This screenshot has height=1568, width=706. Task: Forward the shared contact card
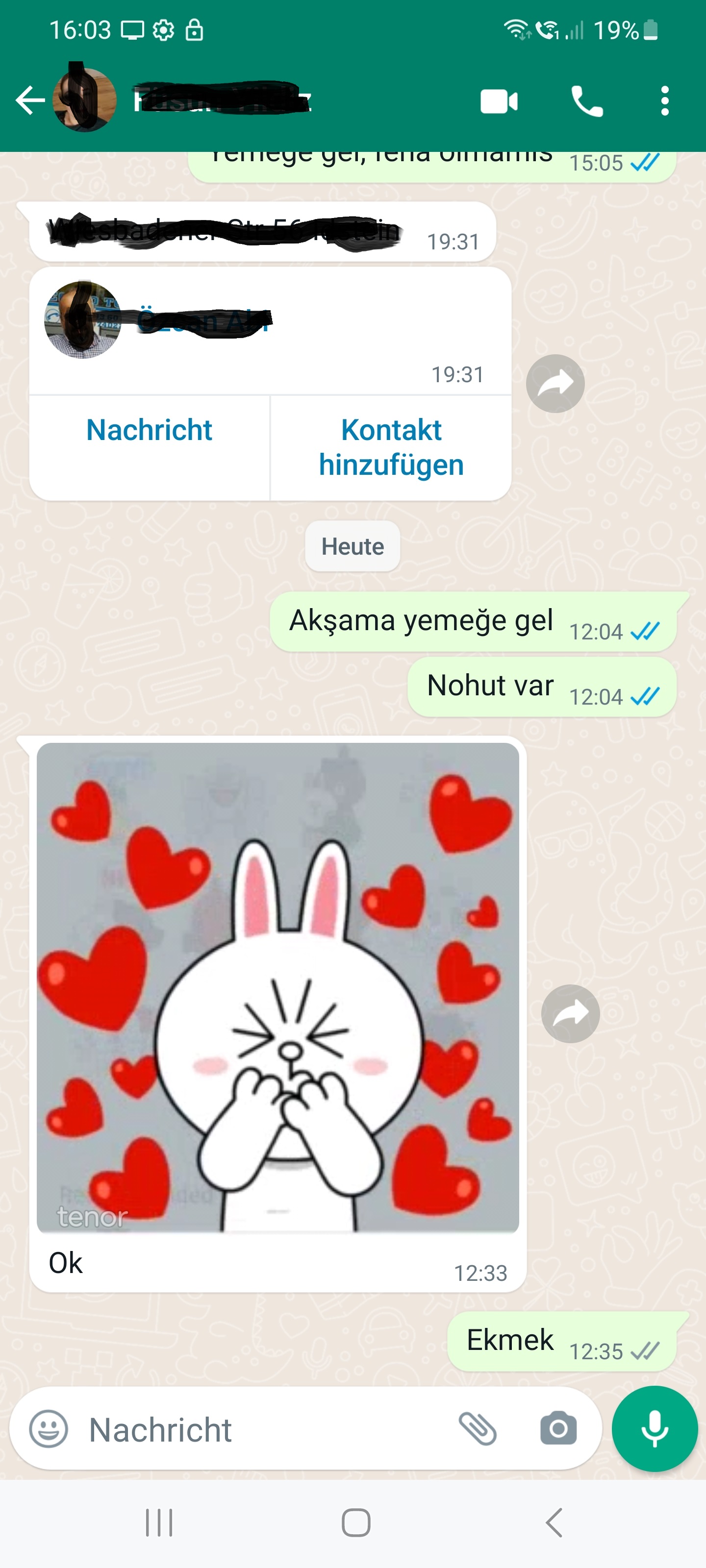[x=555, y=384]
